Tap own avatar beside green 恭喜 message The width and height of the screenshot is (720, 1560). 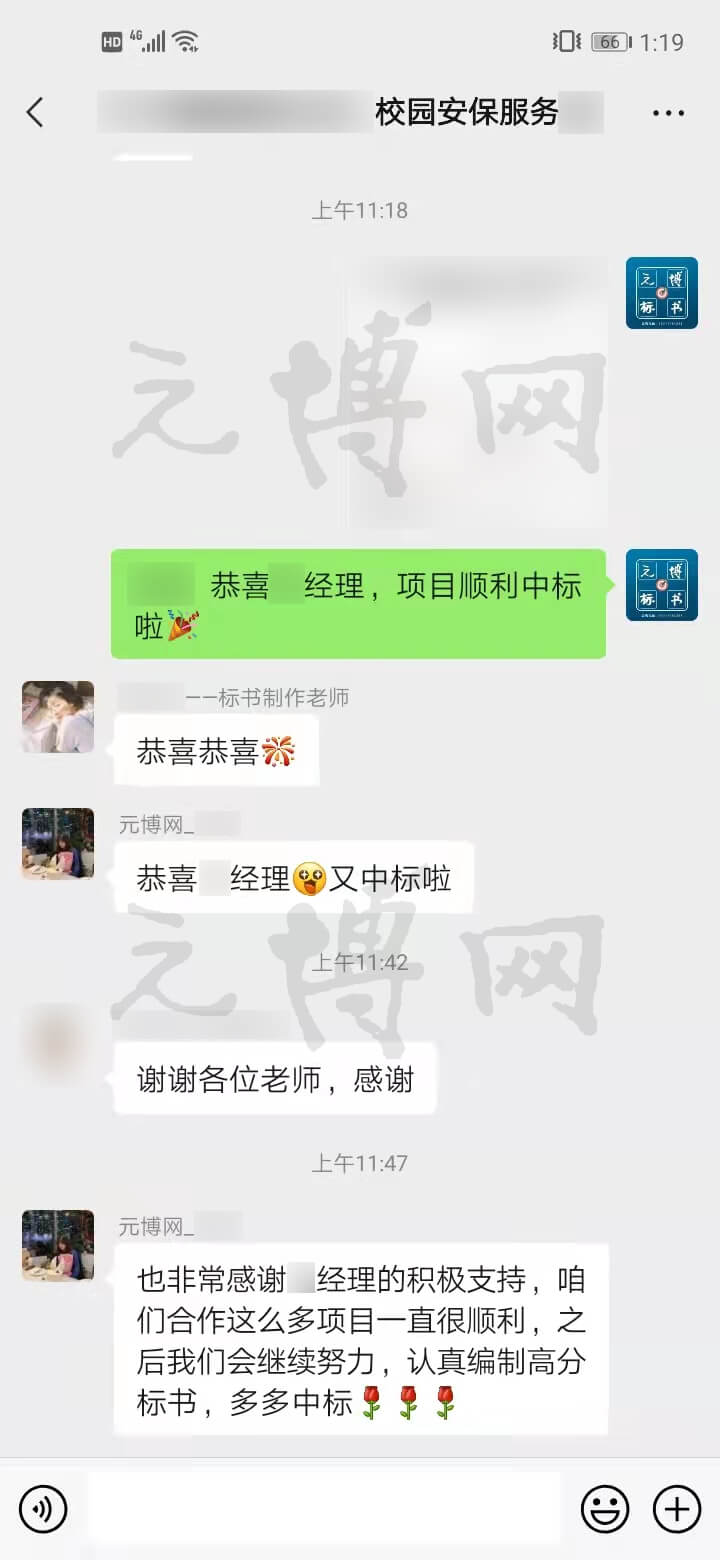tap(662, 585)
